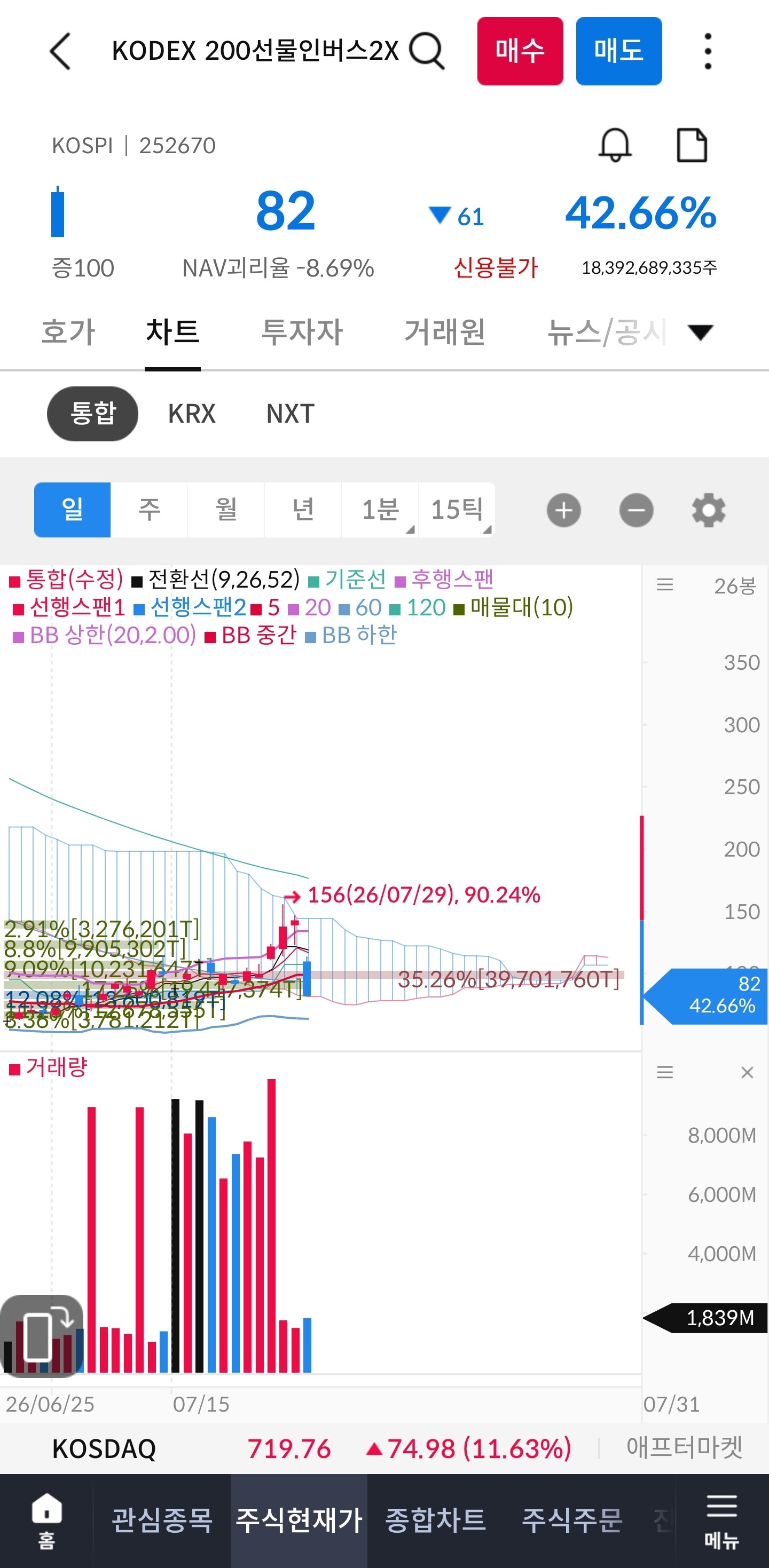Switch to the 호가 tab

pos(68,332)
